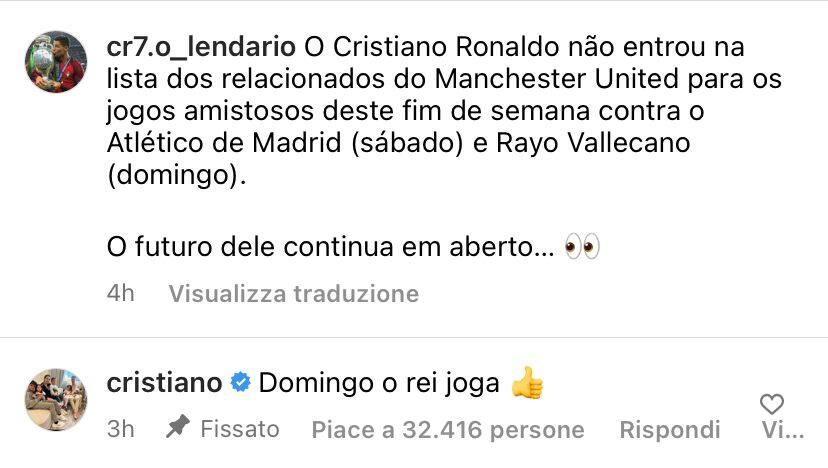Open the cr7.o_lendario username link
828x468 pixels.
[x=199, y=48]
